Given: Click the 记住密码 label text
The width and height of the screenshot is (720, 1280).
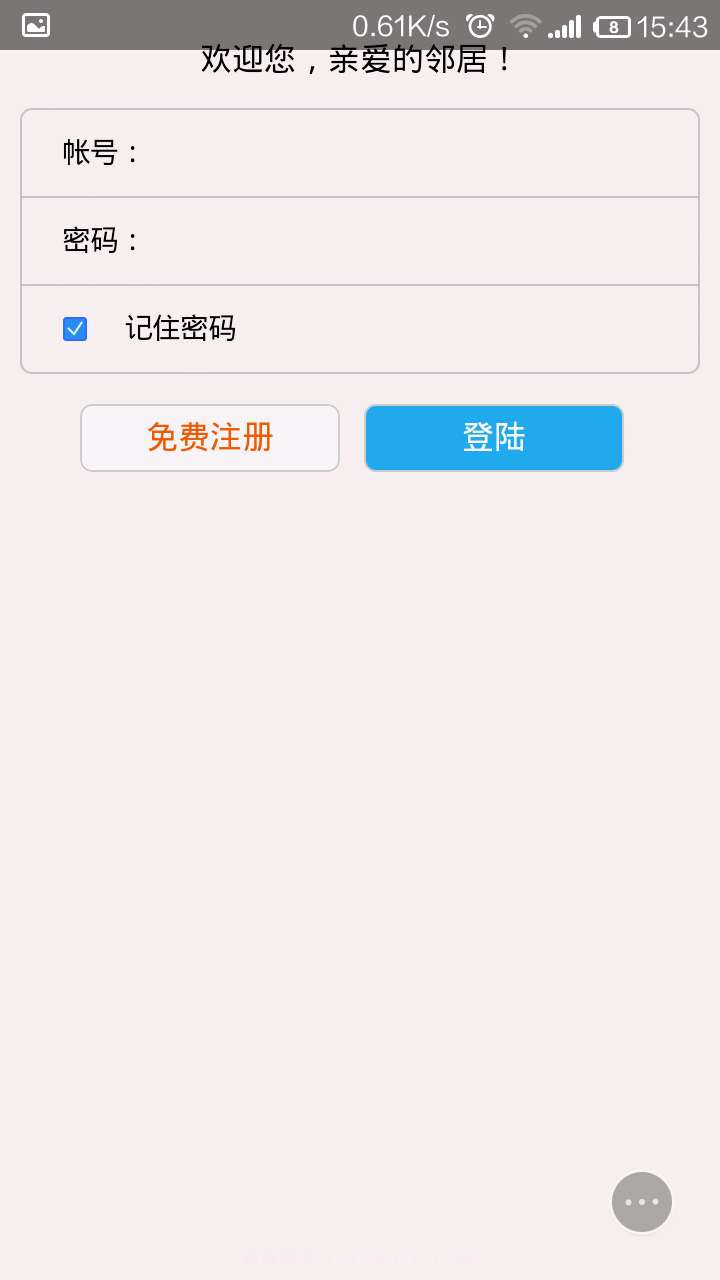Looking at the screenshot, I should click(x=182, y=328).
